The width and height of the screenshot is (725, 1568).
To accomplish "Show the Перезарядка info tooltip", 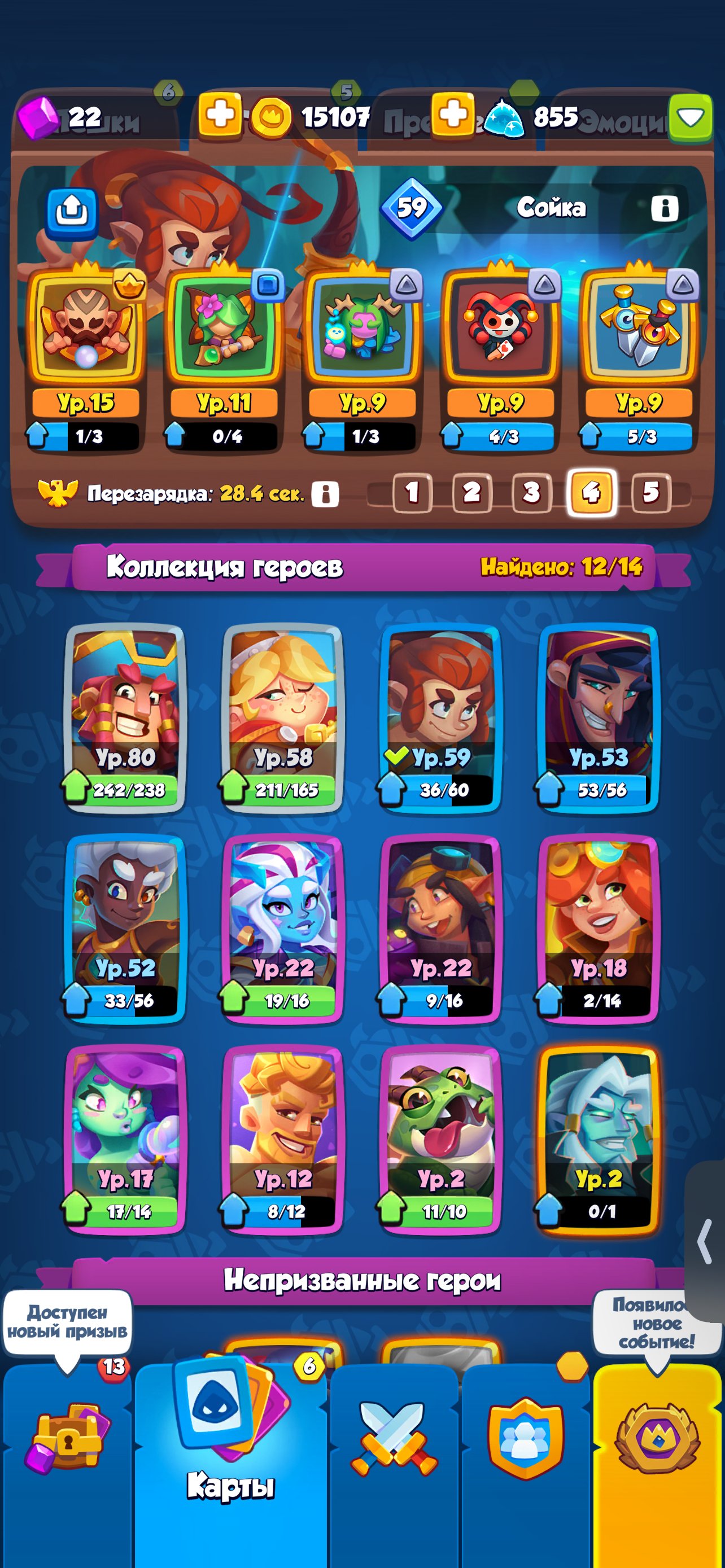I will click(325, 494).
